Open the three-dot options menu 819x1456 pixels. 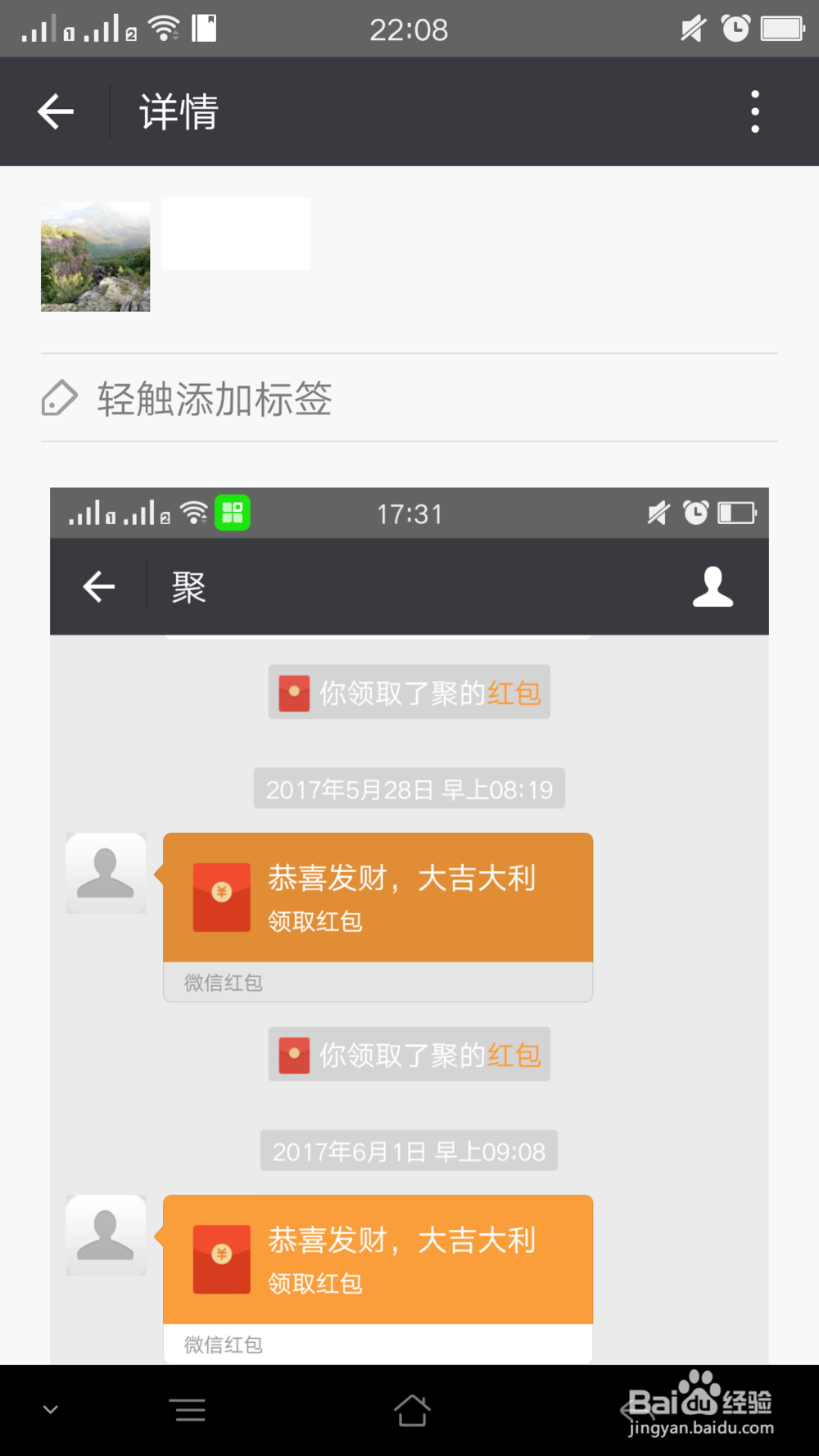point(754,111)
